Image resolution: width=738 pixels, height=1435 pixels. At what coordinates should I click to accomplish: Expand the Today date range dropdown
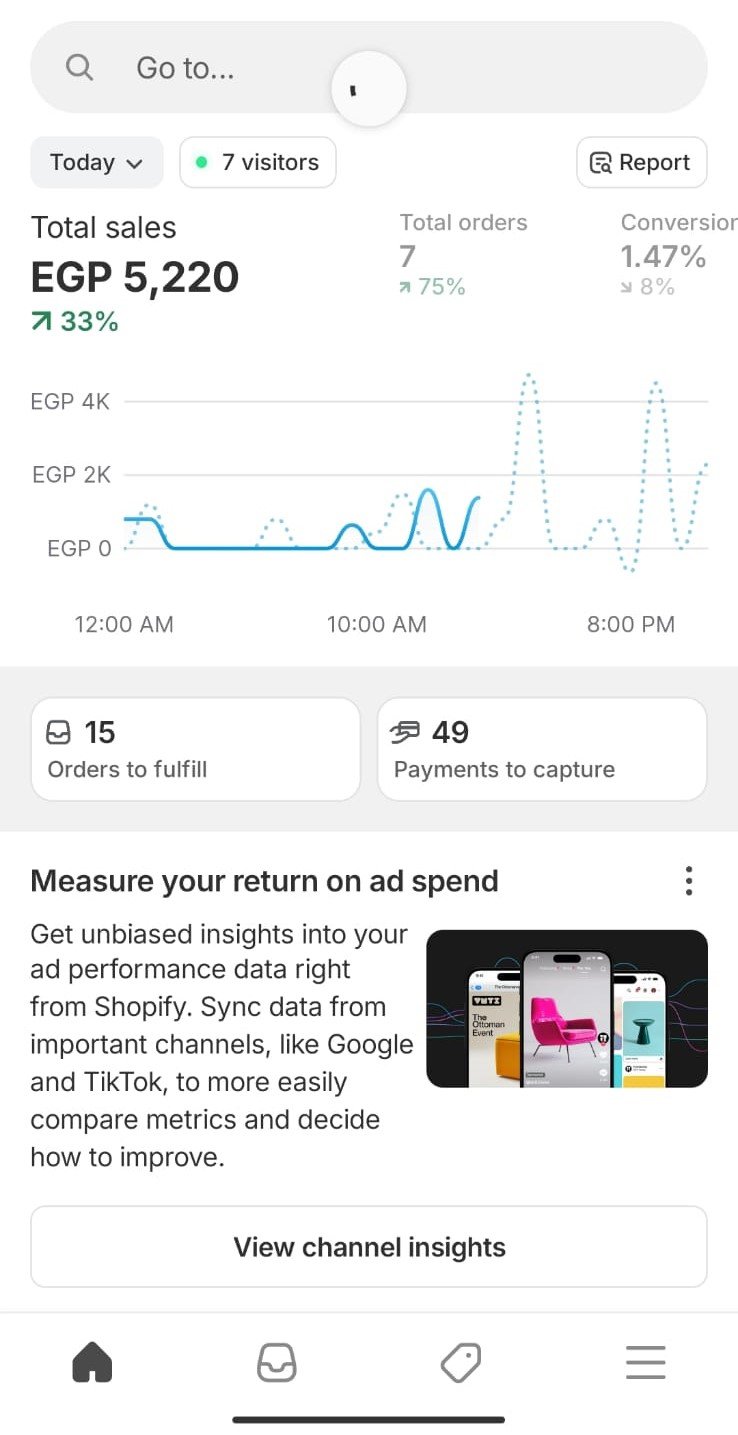tap(97, 162)
